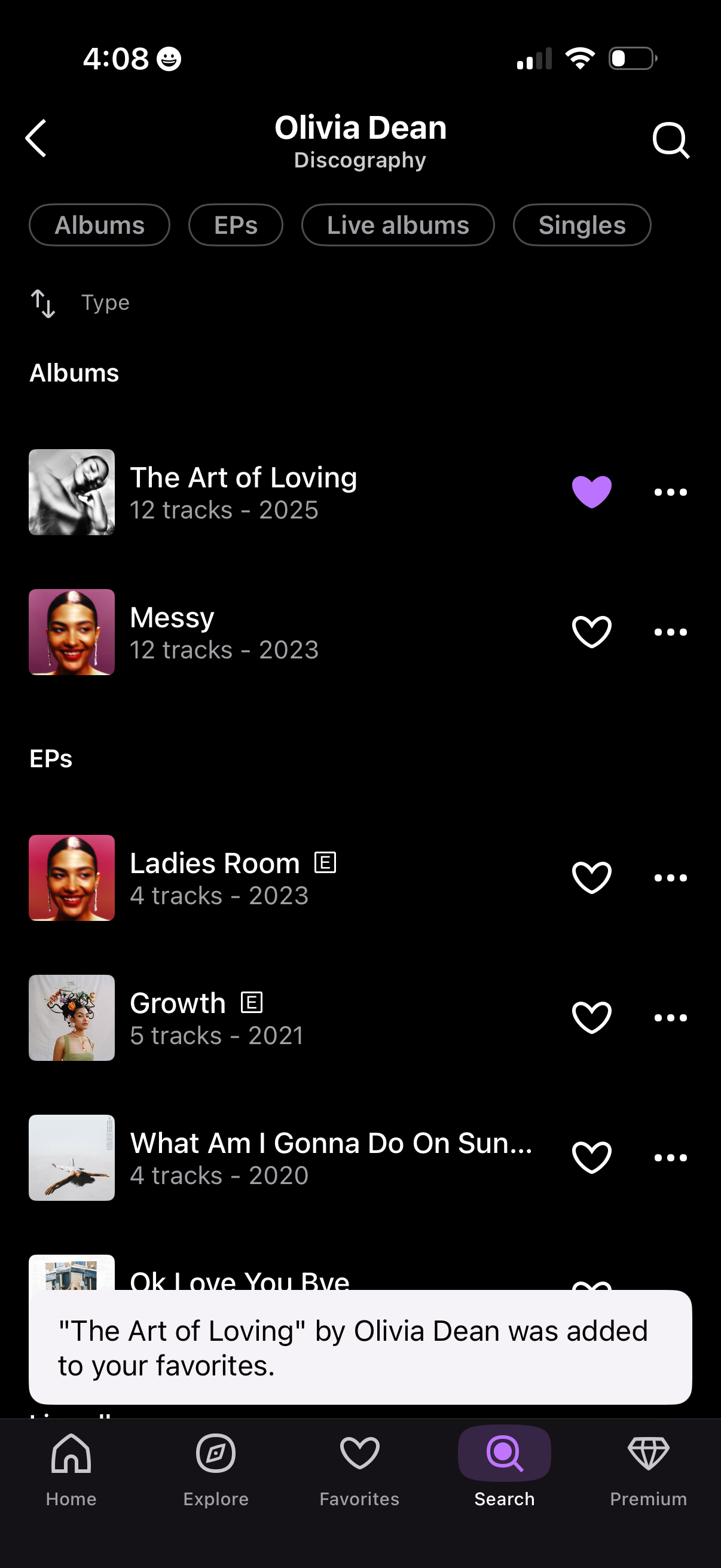Click the sort order arrows icon

[42, 303]
